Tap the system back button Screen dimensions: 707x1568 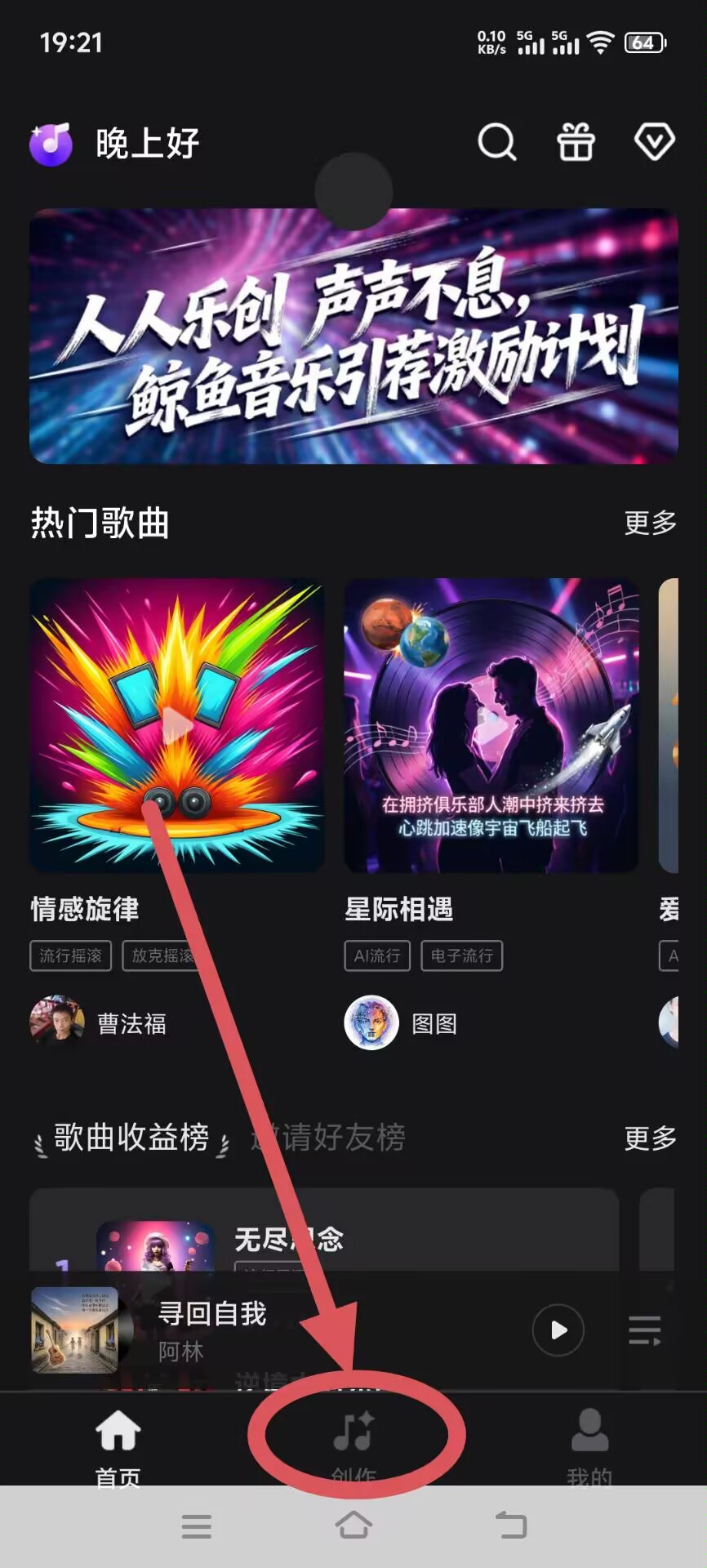[x=511, y=1526]
